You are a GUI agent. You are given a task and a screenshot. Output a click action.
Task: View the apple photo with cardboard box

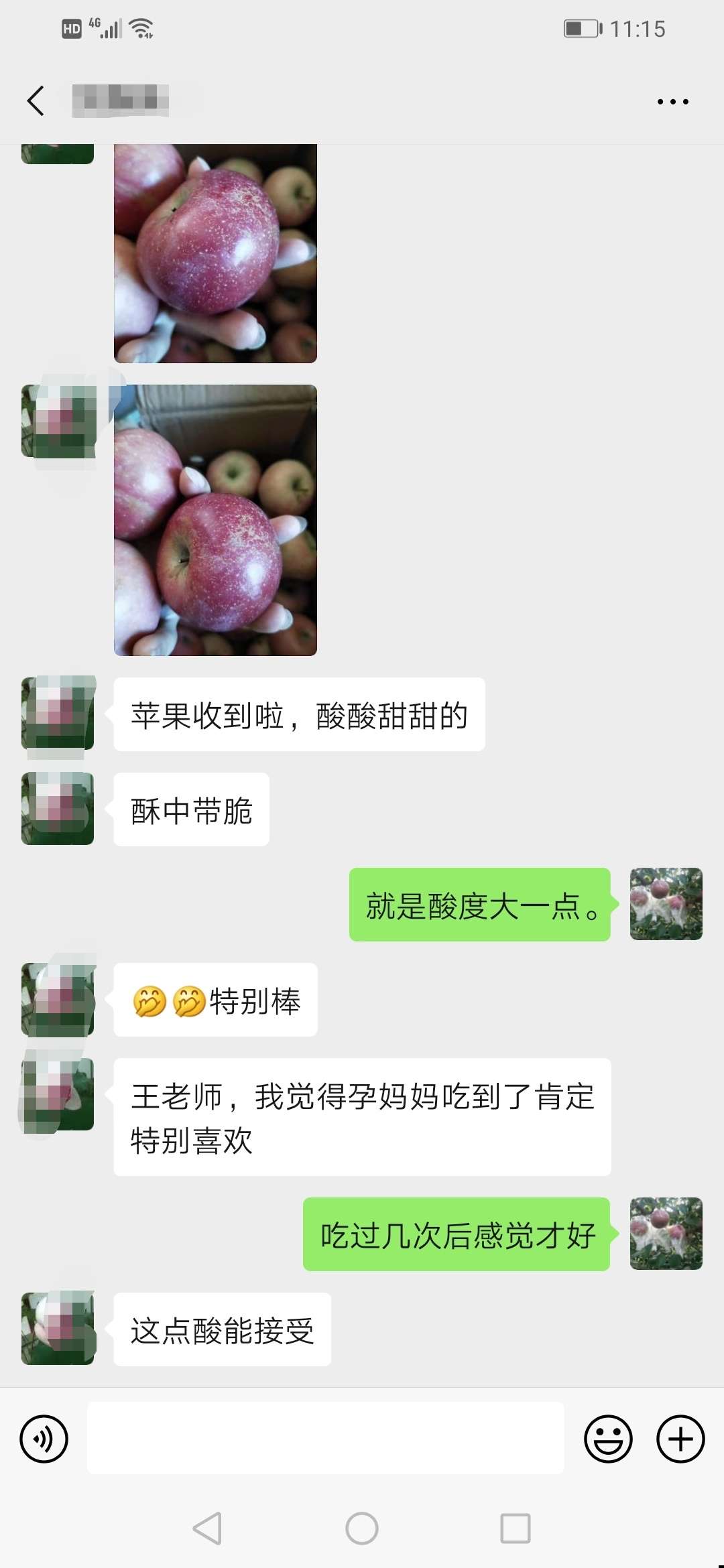tap(215, 520)
